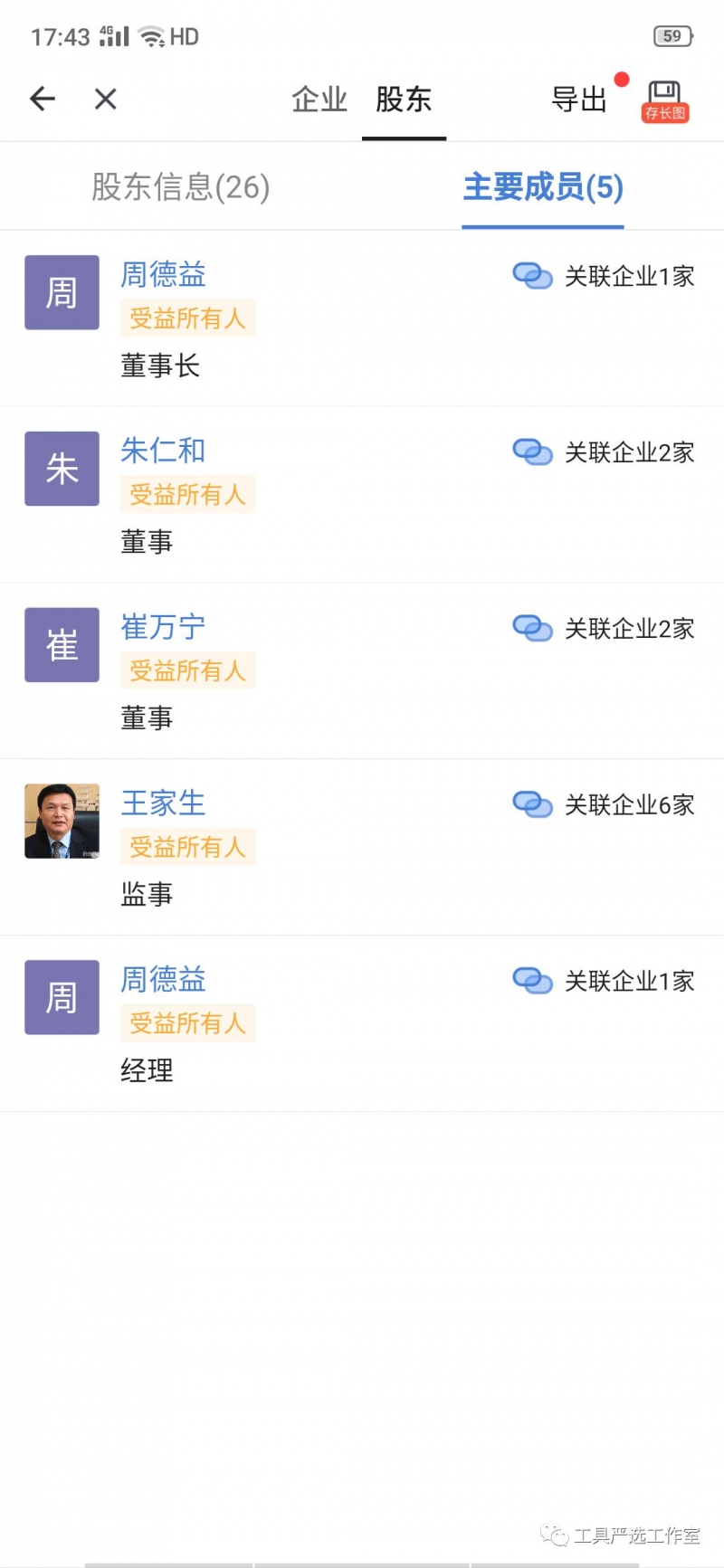Go back with the arrow icon
This screenshot has height=1568, width=724.
43,99
